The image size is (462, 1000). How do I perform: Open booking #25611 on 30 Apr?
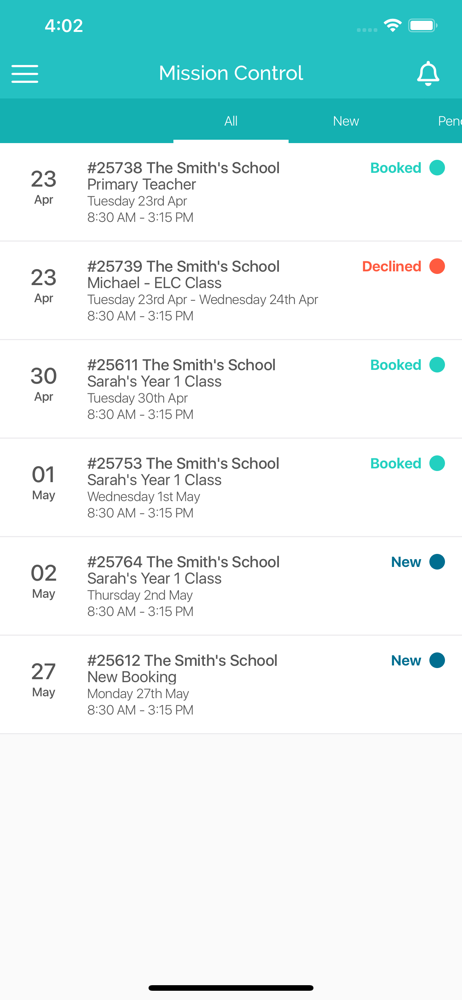231,389
